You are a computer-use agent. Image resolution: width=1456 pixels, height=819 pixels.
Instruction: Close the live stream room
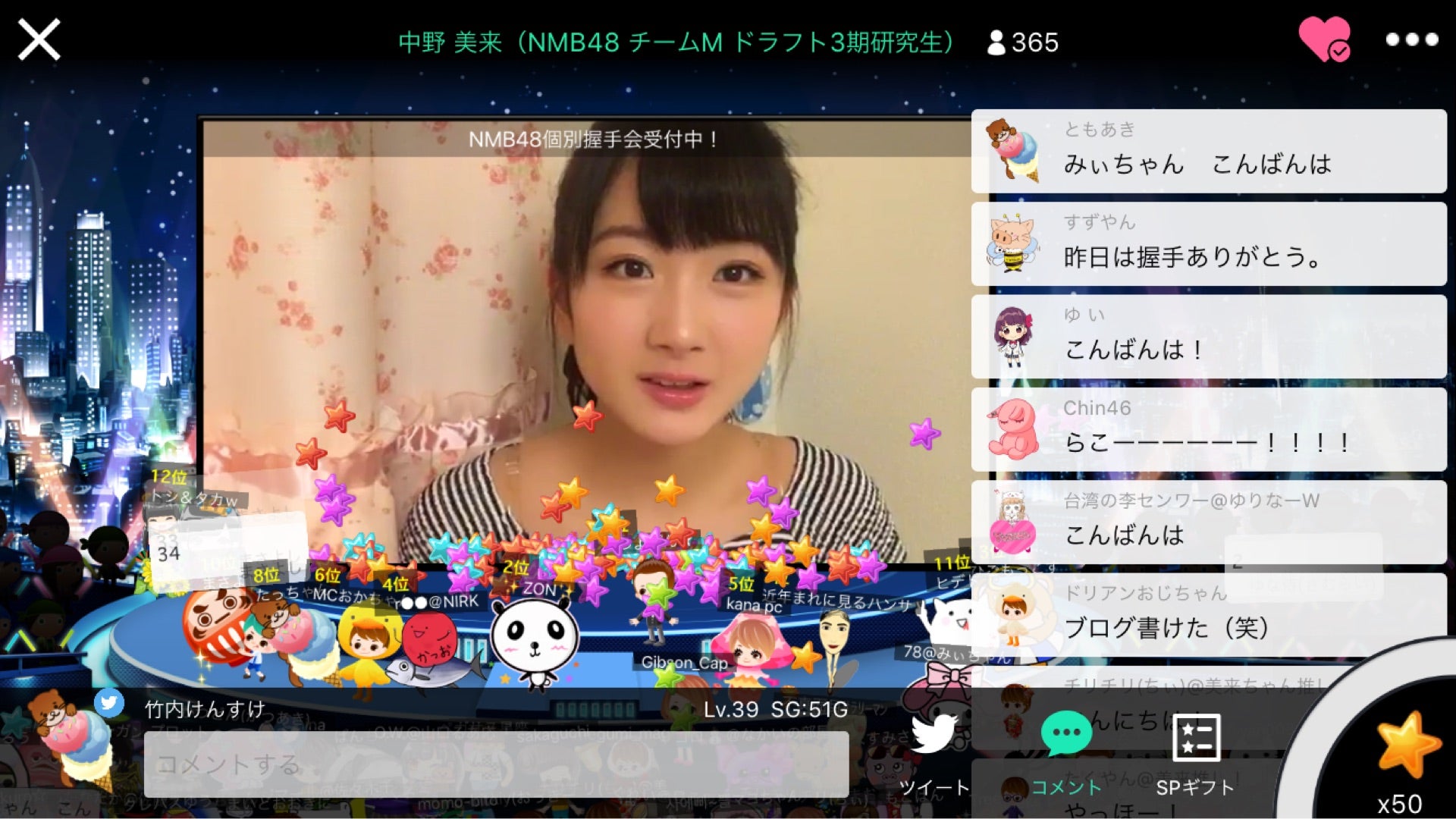point(39,39)
